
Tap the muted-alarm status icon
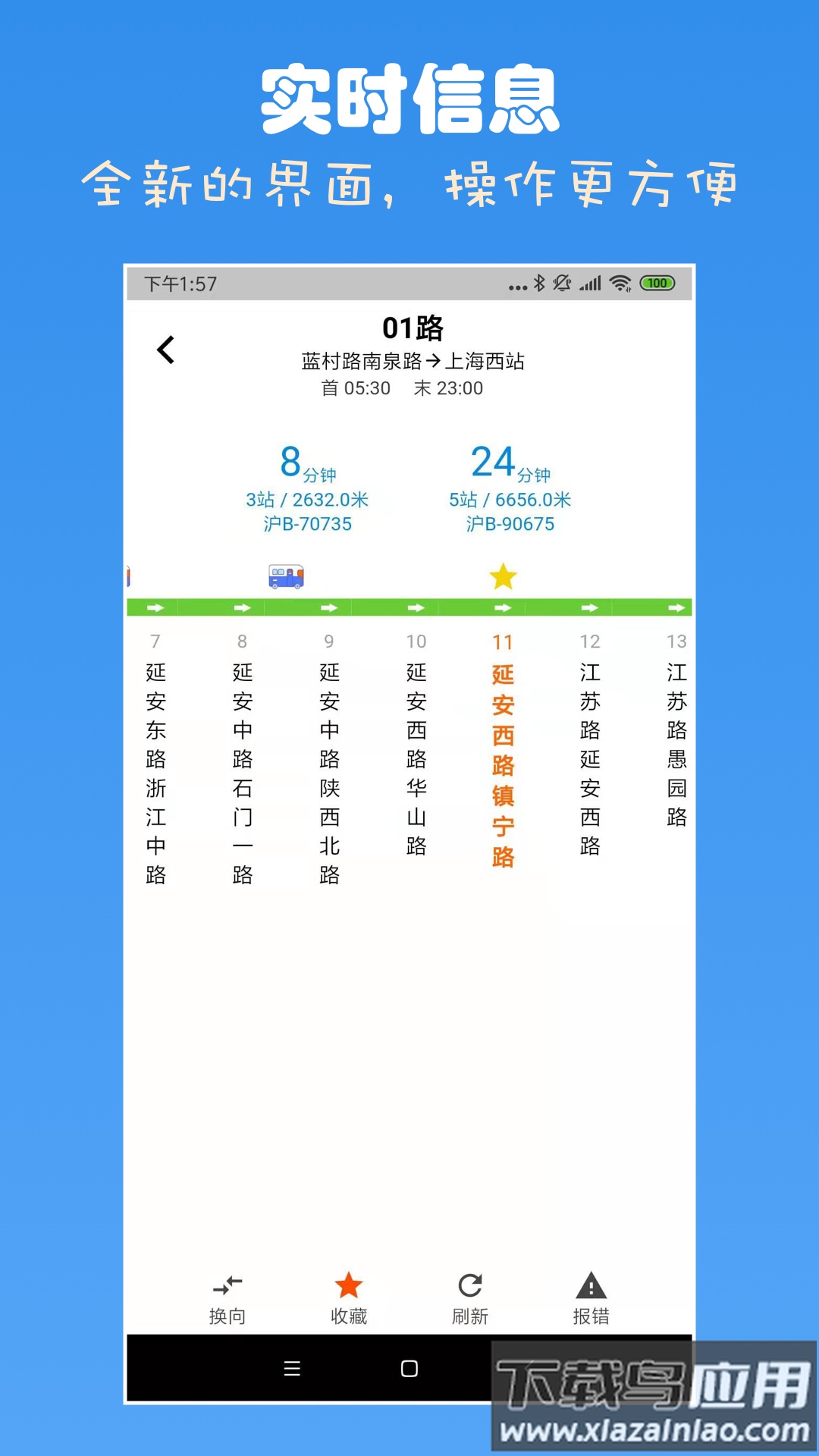(563, 282)
